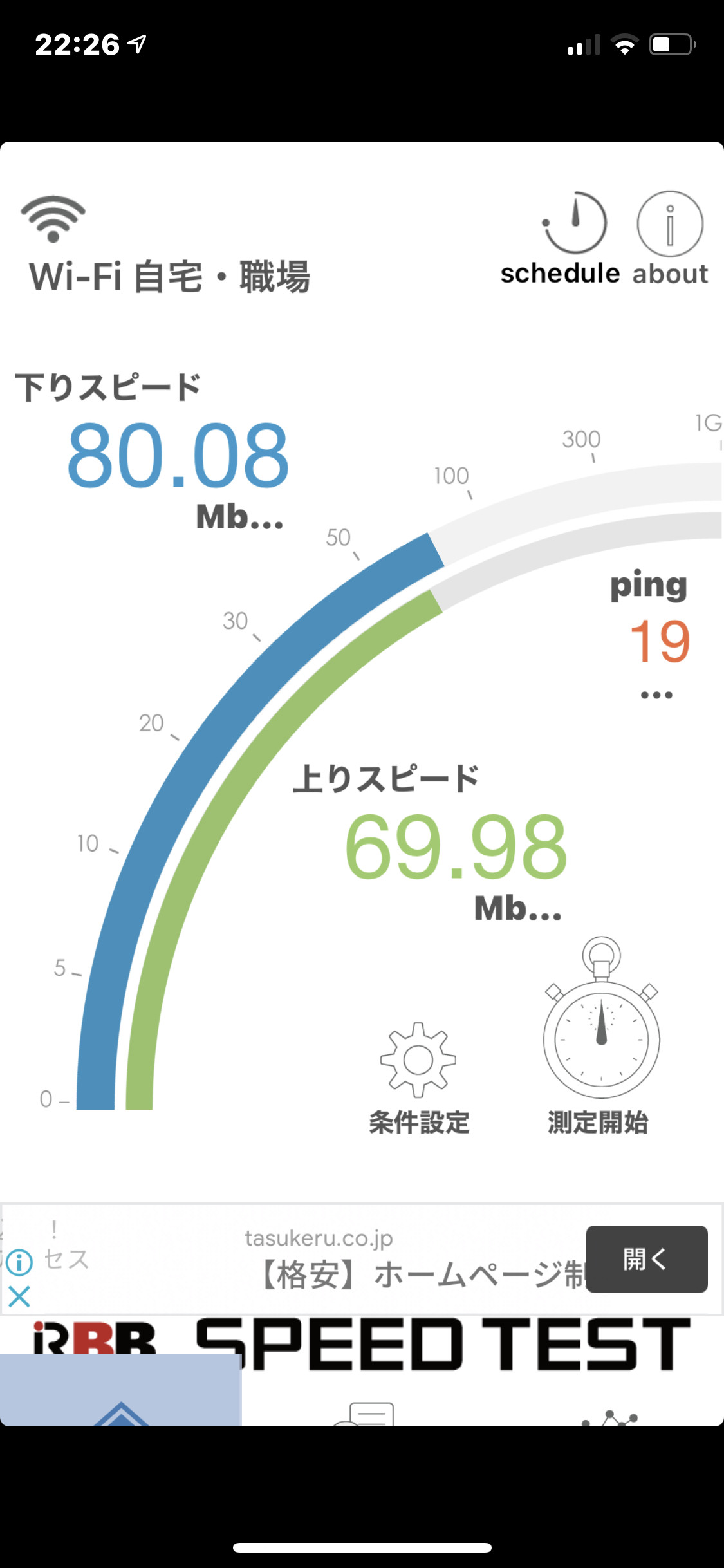Select the highlighted home tab at bottom
This screenshot has height=1568, width=724.
pos(120,1390)
